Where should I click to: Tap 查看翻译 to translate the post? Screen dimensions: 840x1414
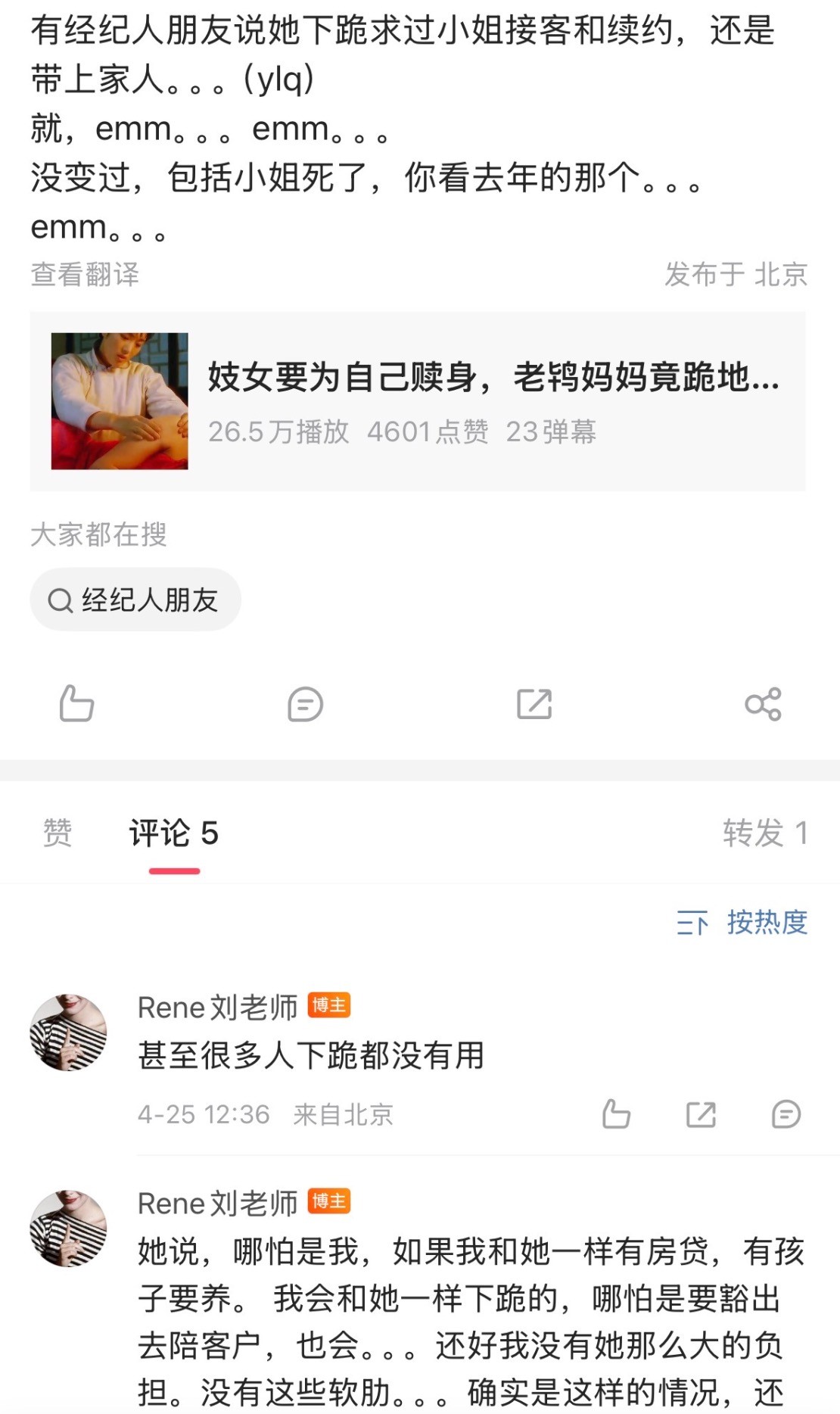coord(85,274)
